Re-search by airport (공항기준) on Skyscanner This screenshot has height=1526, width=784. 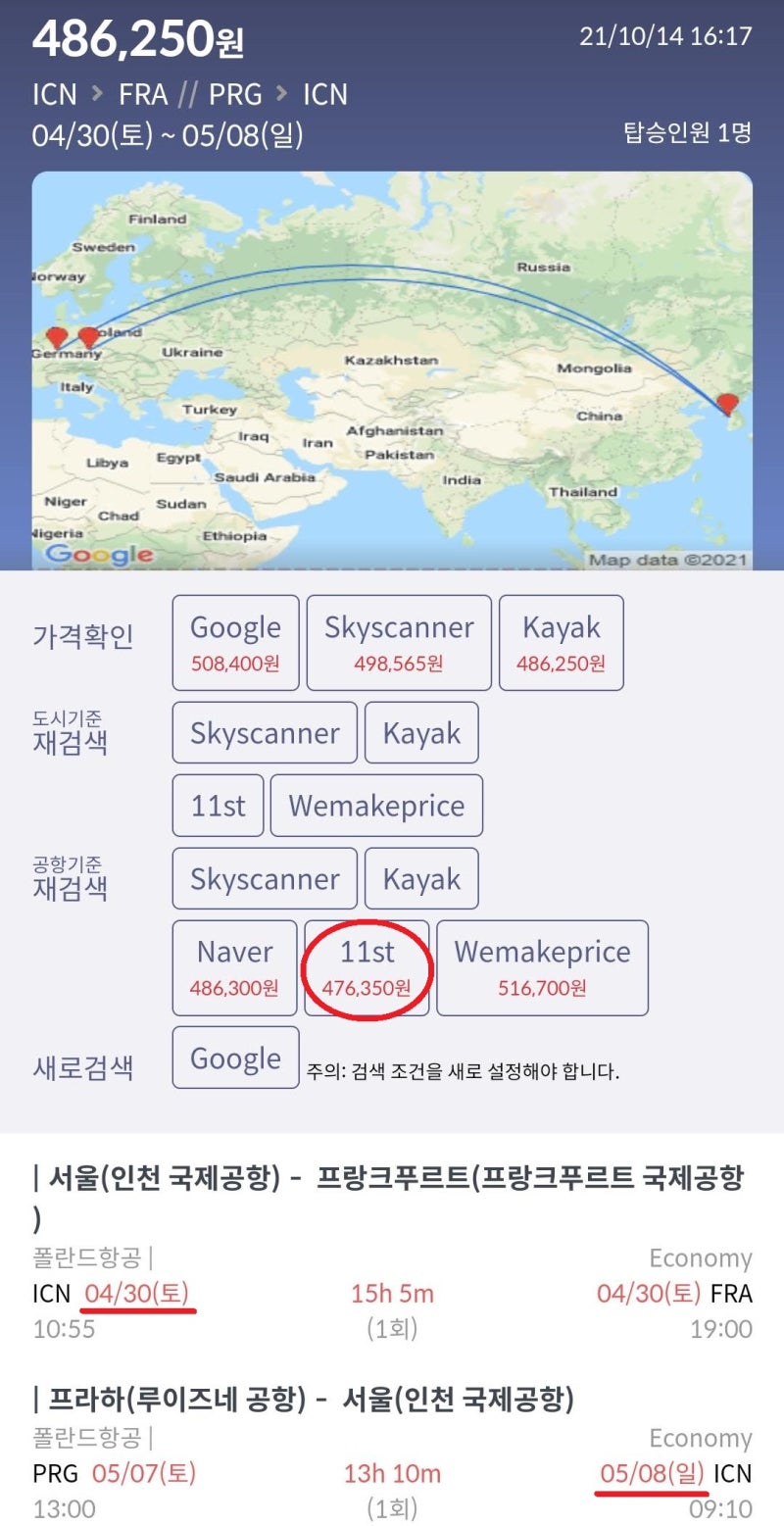click(x=265, y=879)
